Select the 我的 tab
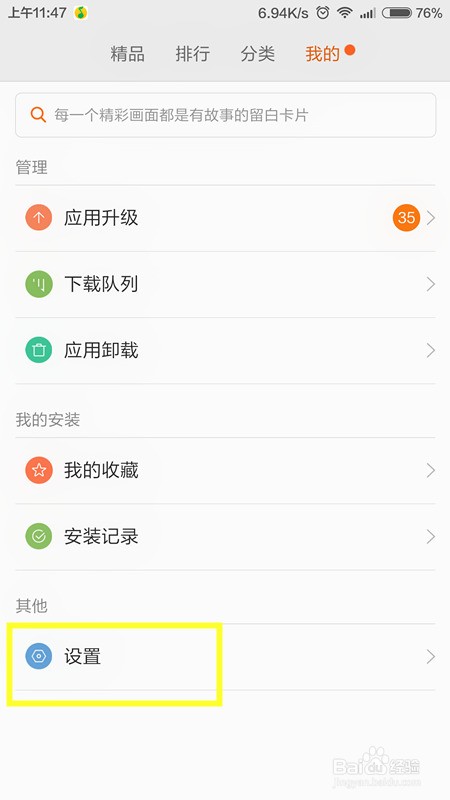 (x=323, y=54)
